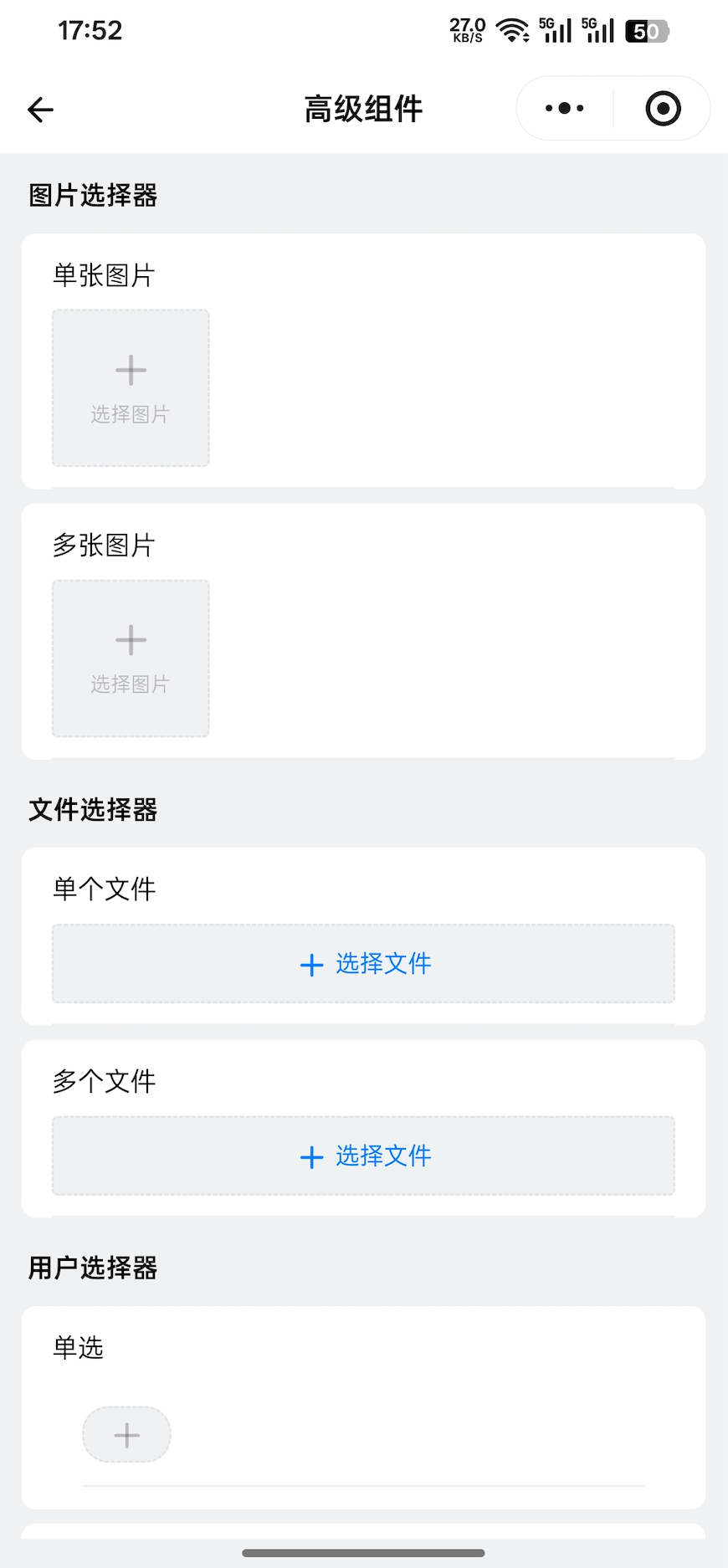The height and width of the screenshot is (1568, 728).
Task: Tap the 文件选择器 section heading
Action: coord(92,810)
